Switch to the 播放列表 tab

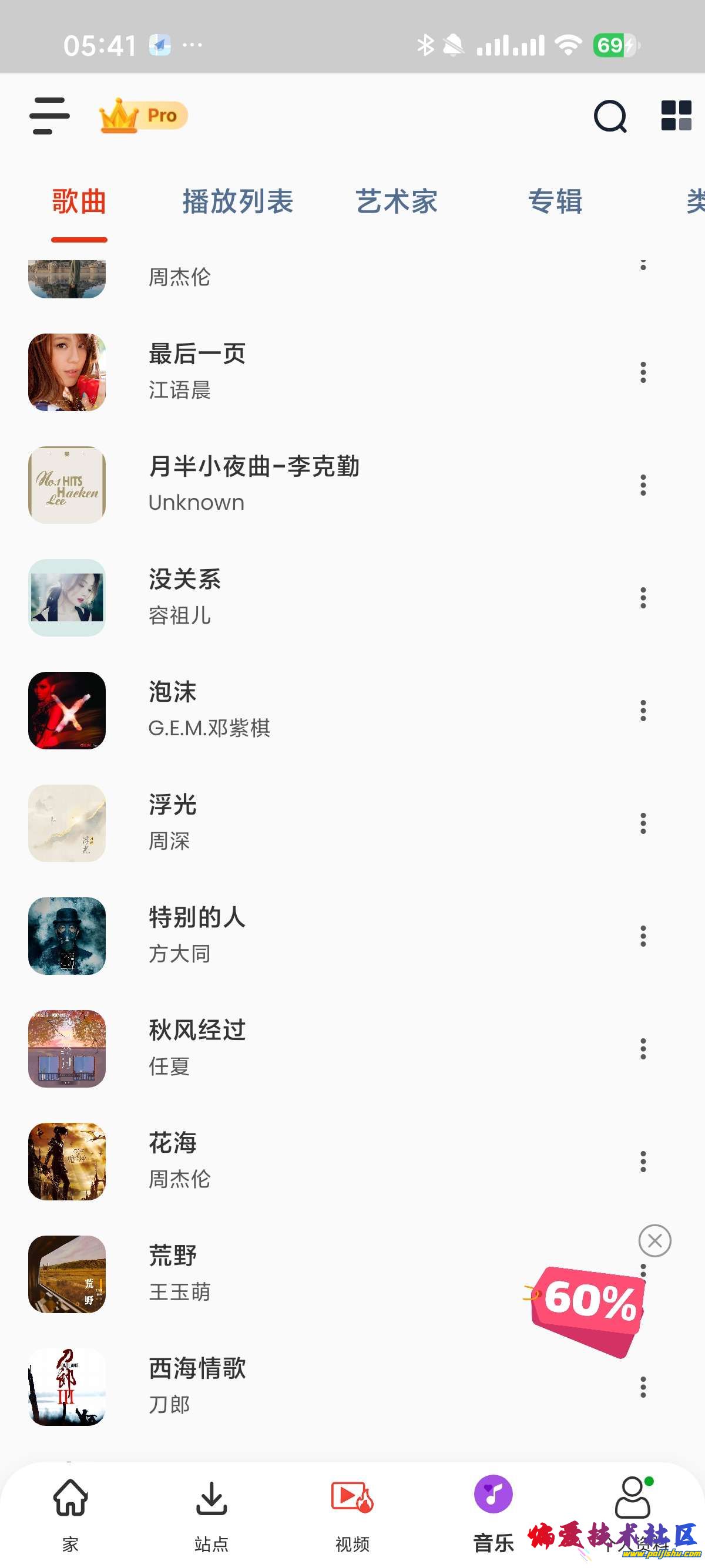click(237, 201)
